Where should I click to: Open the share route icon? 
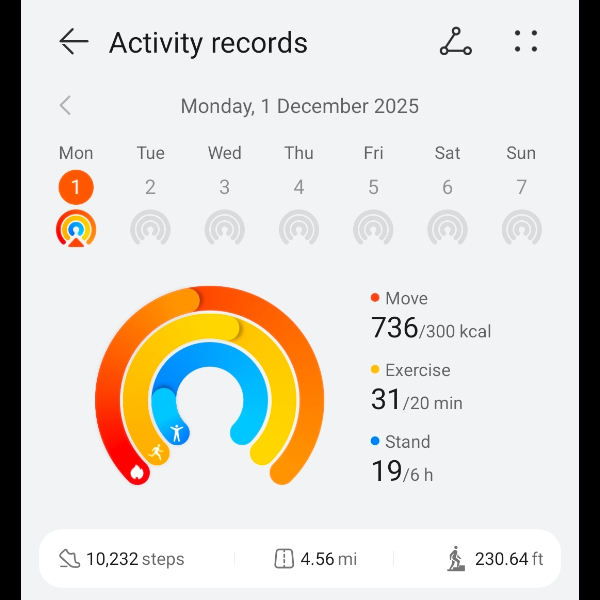tap(455, 42)
